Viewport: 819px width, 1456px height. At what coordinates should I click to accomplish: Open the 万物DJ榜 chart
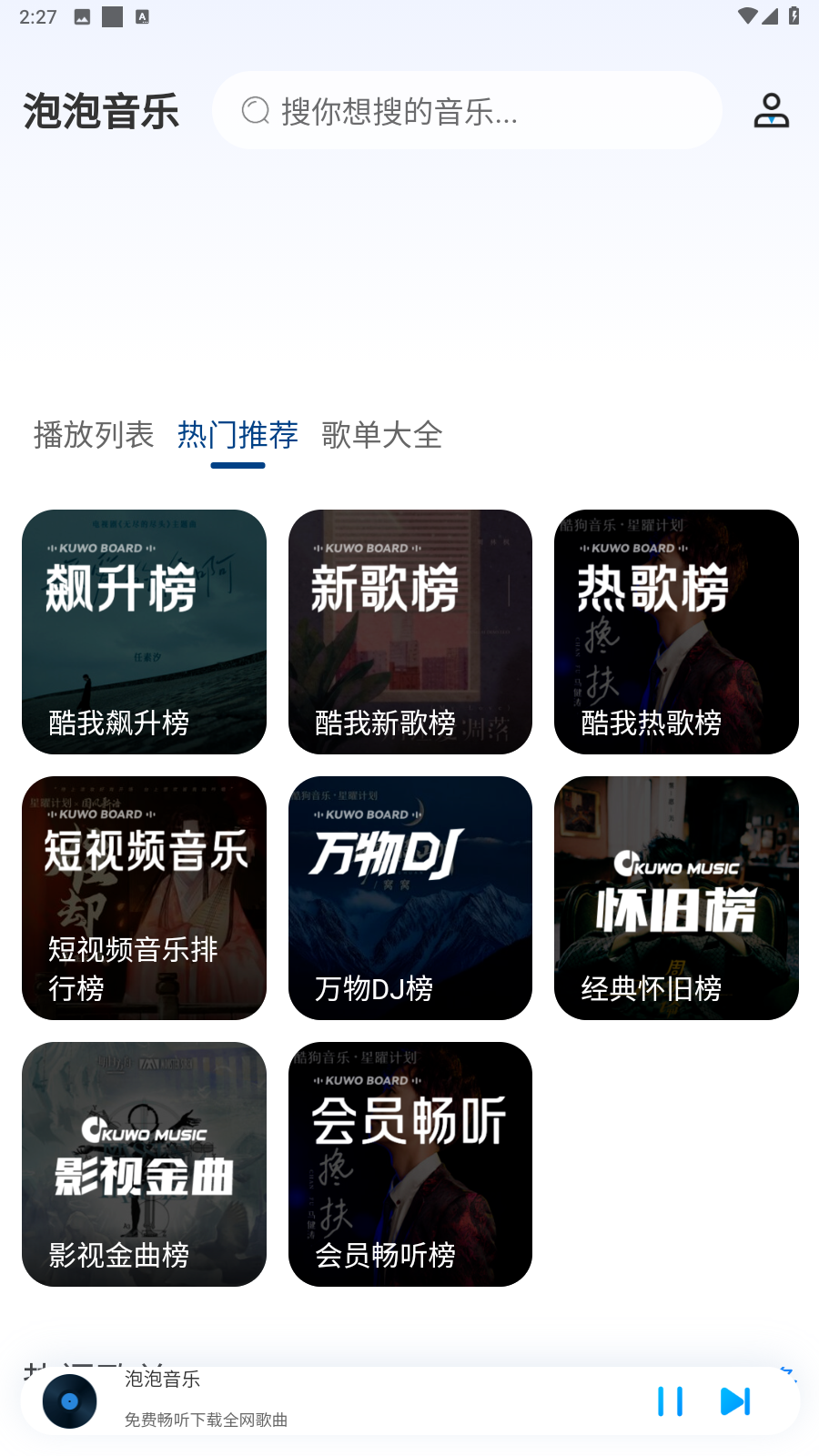click(x=410, y=898)
